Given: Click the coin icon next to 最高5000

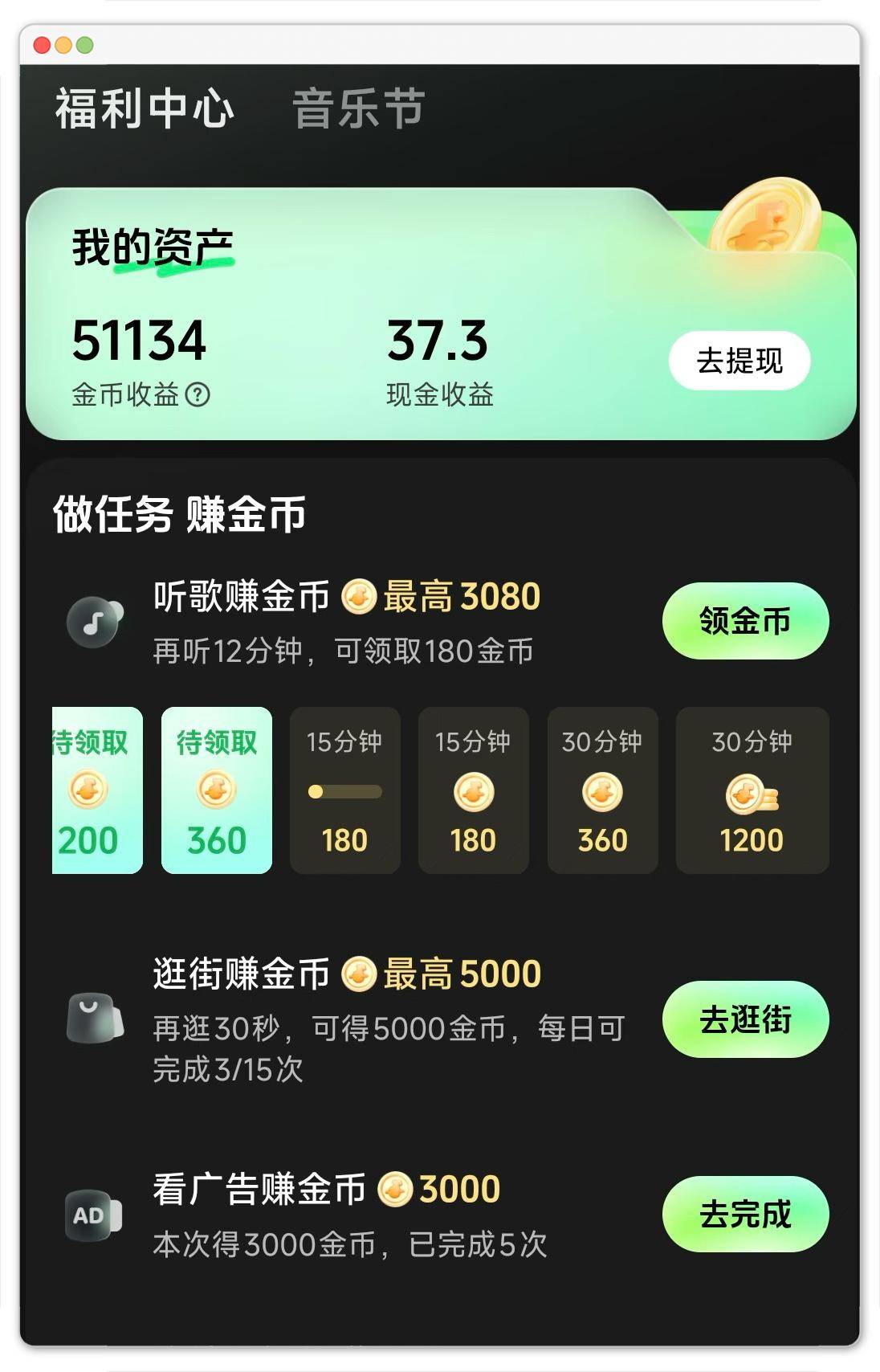Looking at the screenshot, I should [364, 974].
